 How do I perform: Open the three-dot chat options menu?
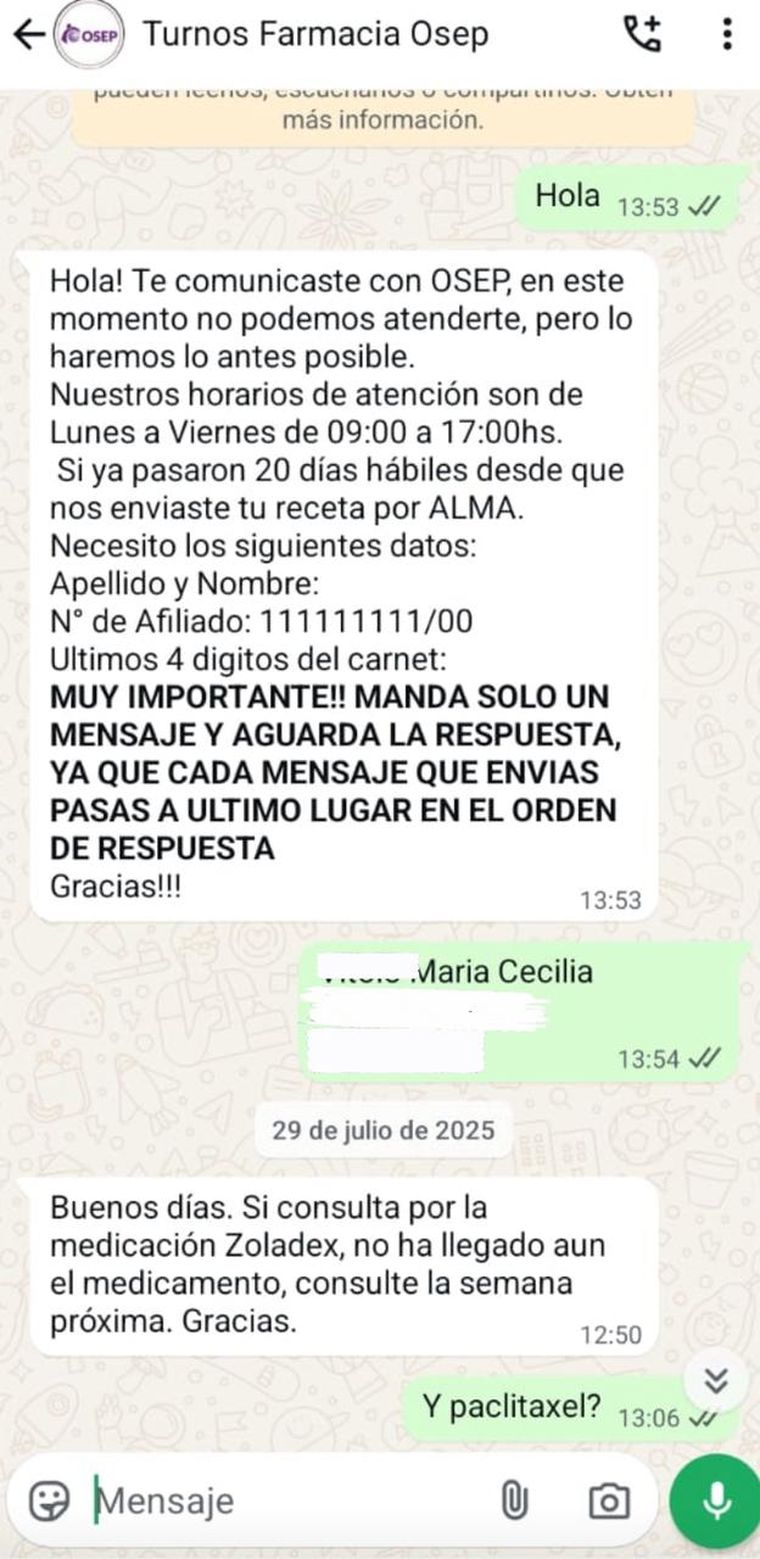tap(729, 33)
